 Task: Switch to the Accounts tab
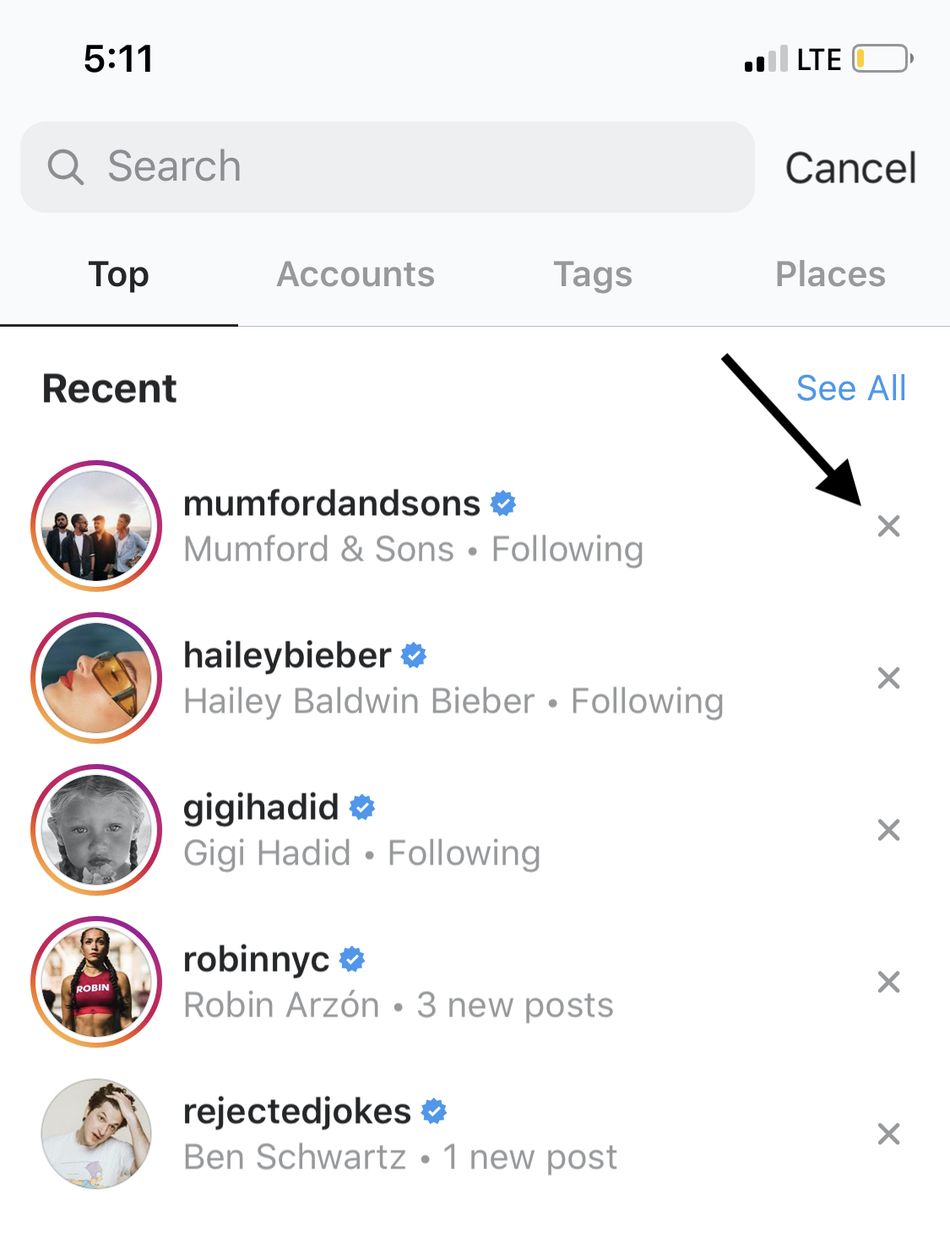coord(355,274)
